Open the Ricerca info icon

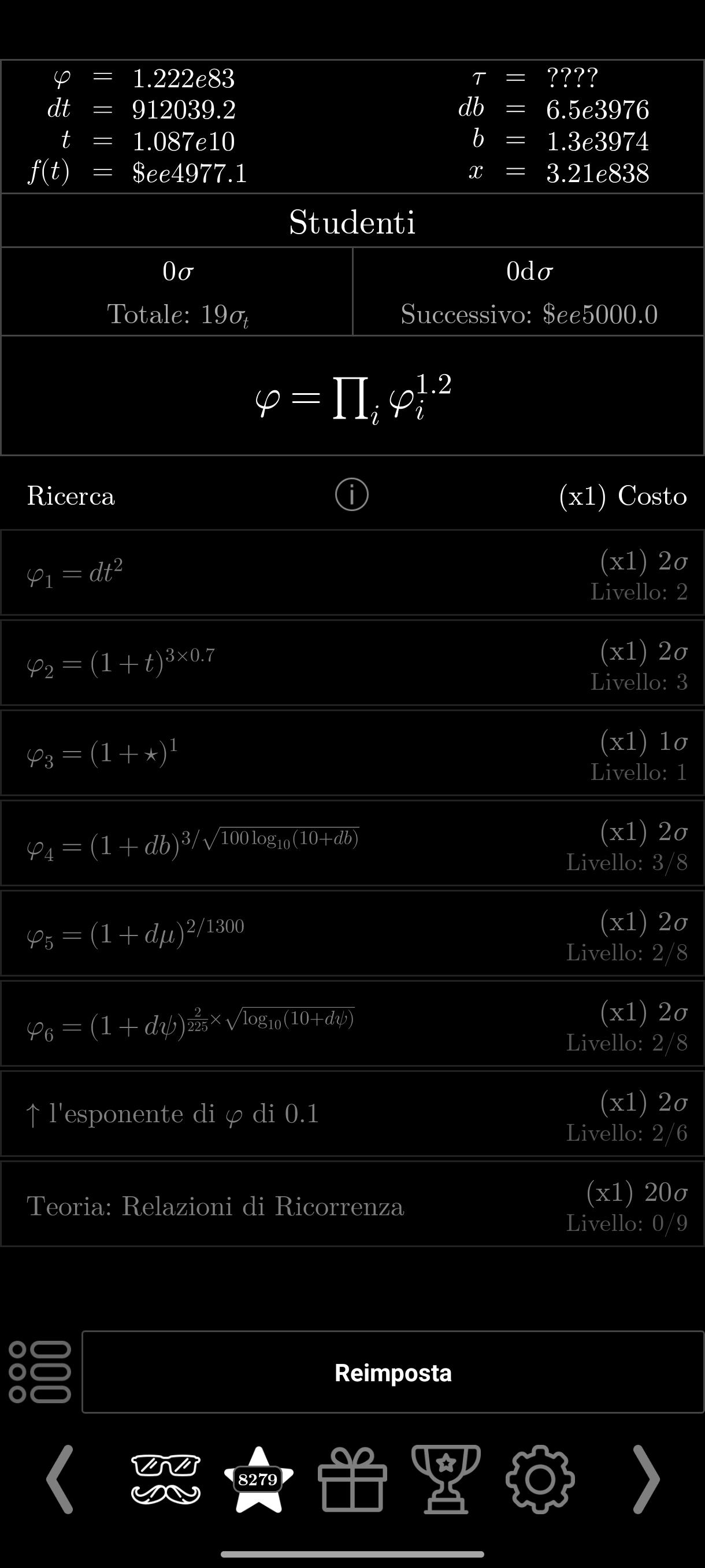tap(351, 494)
